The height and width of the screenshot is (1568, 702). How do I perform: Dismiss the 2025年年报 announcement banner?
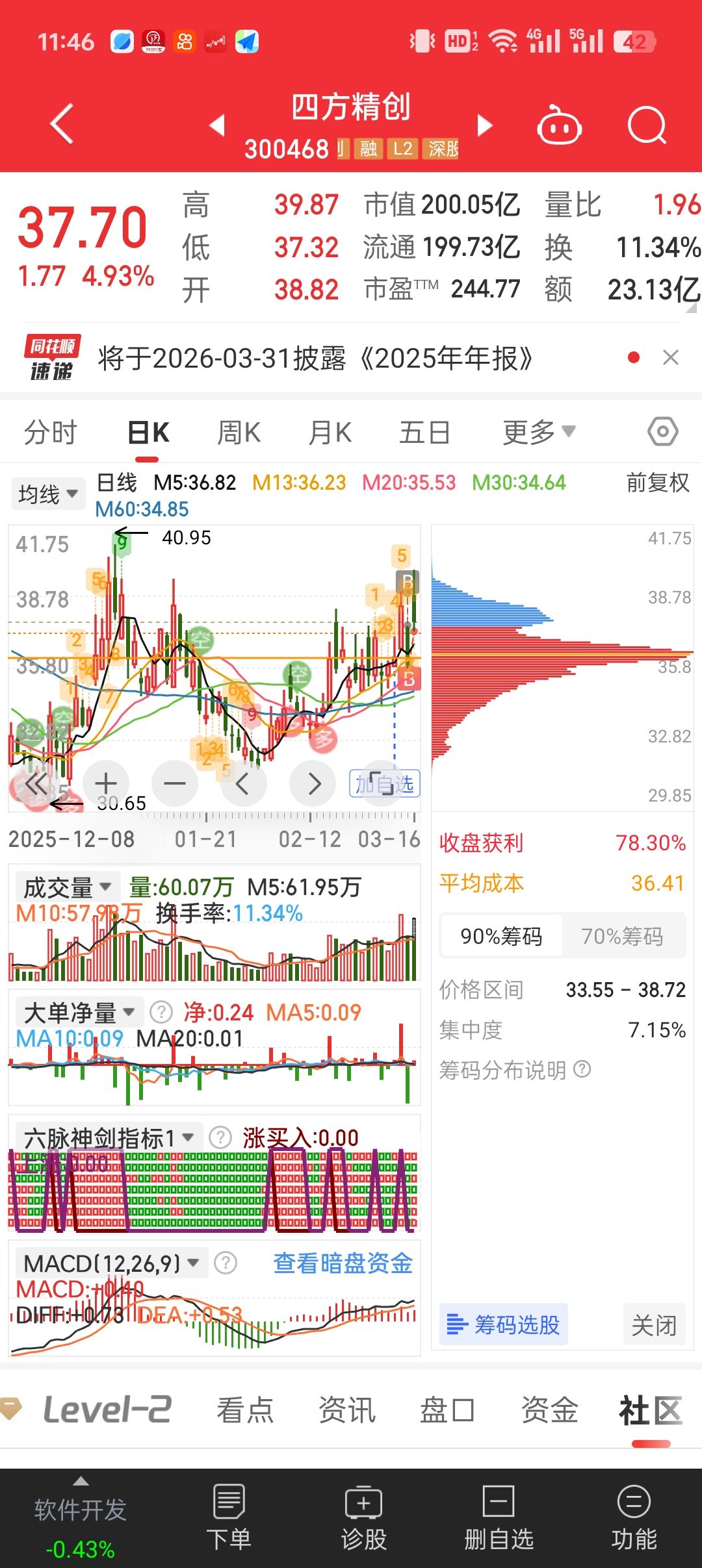[671, 357]
